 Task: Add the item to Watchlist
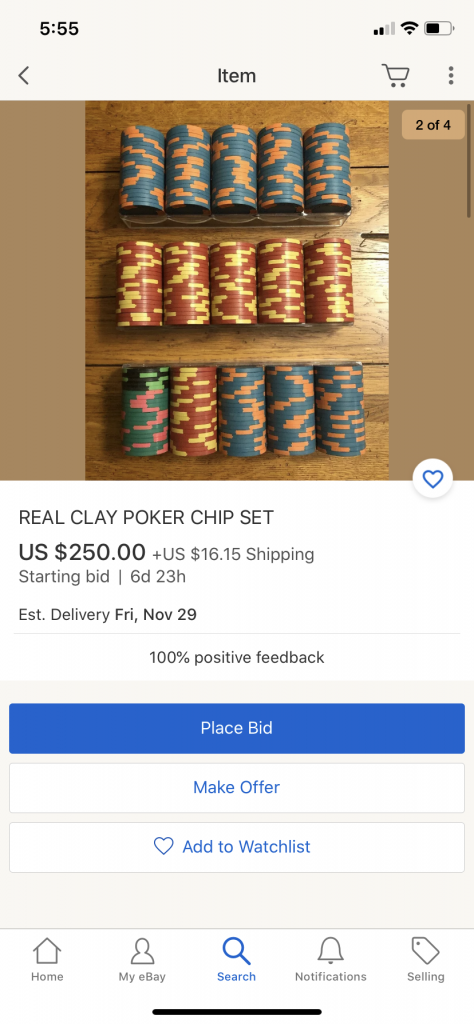237,847
